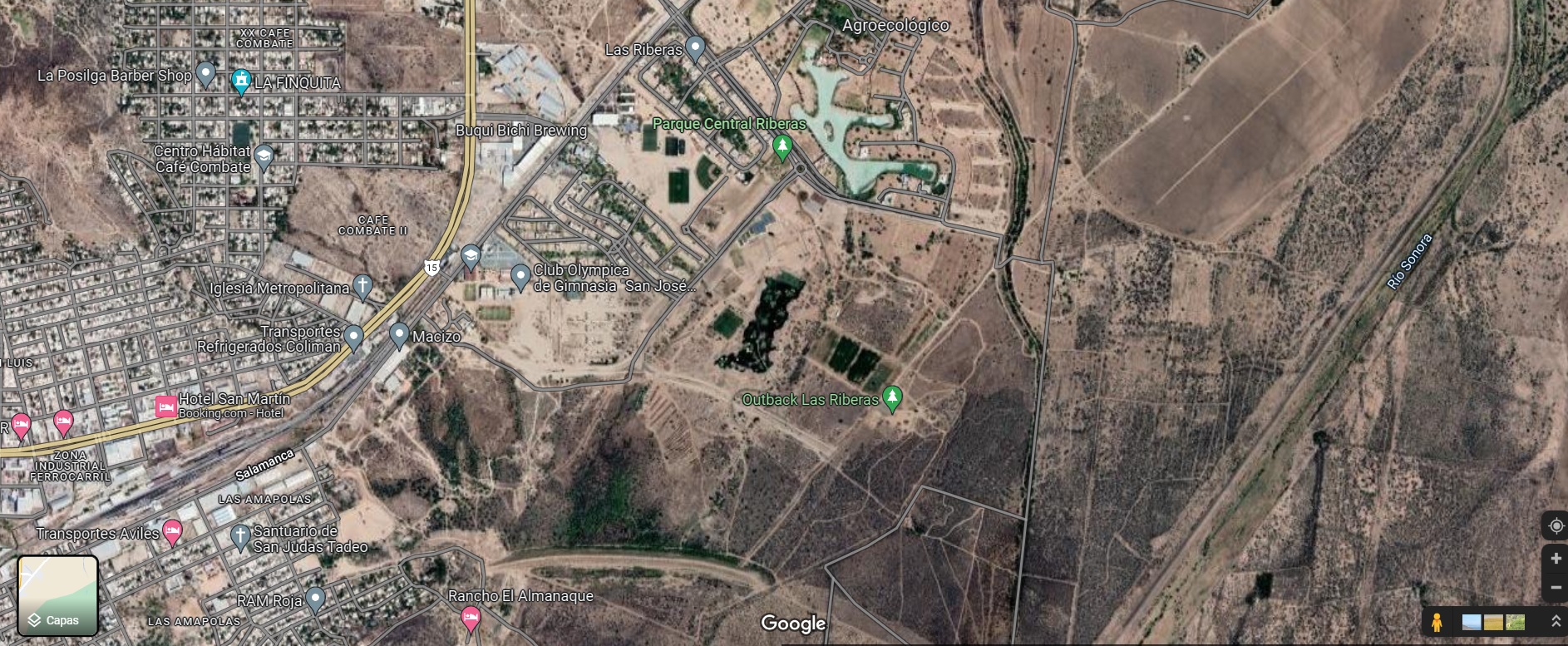Select Outback Las Riberas marker
Viewport: 1568px width, 646px height.
pos(892,397)
